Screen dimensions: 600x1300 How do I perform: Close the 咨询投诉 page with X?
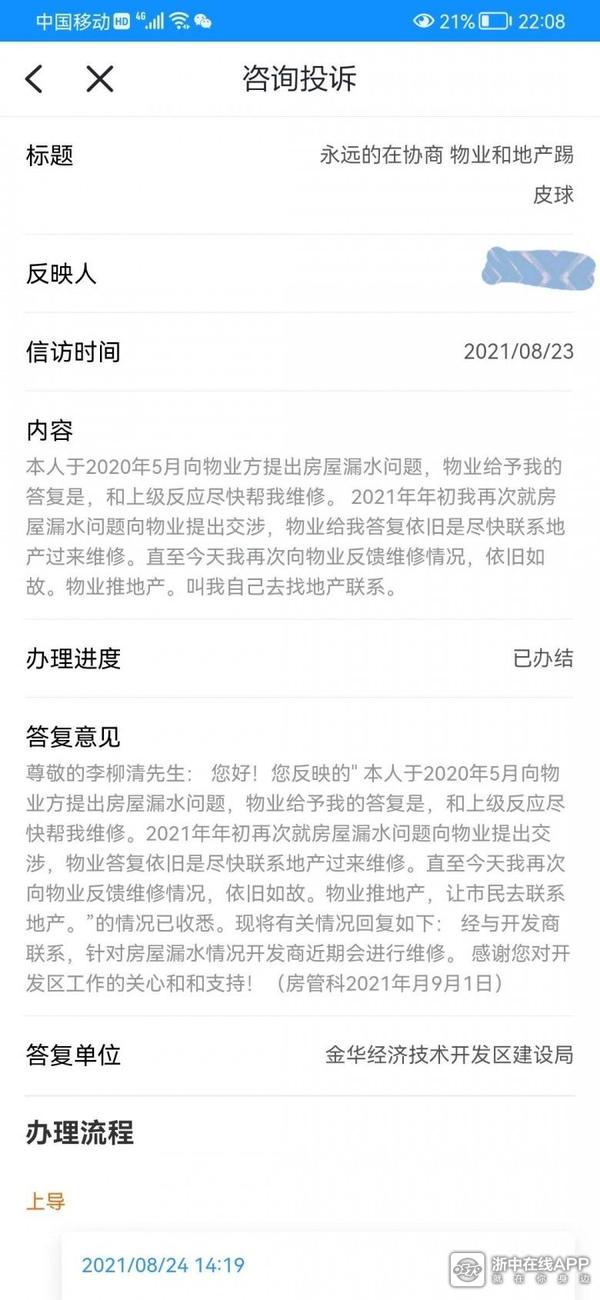point(99,79)
